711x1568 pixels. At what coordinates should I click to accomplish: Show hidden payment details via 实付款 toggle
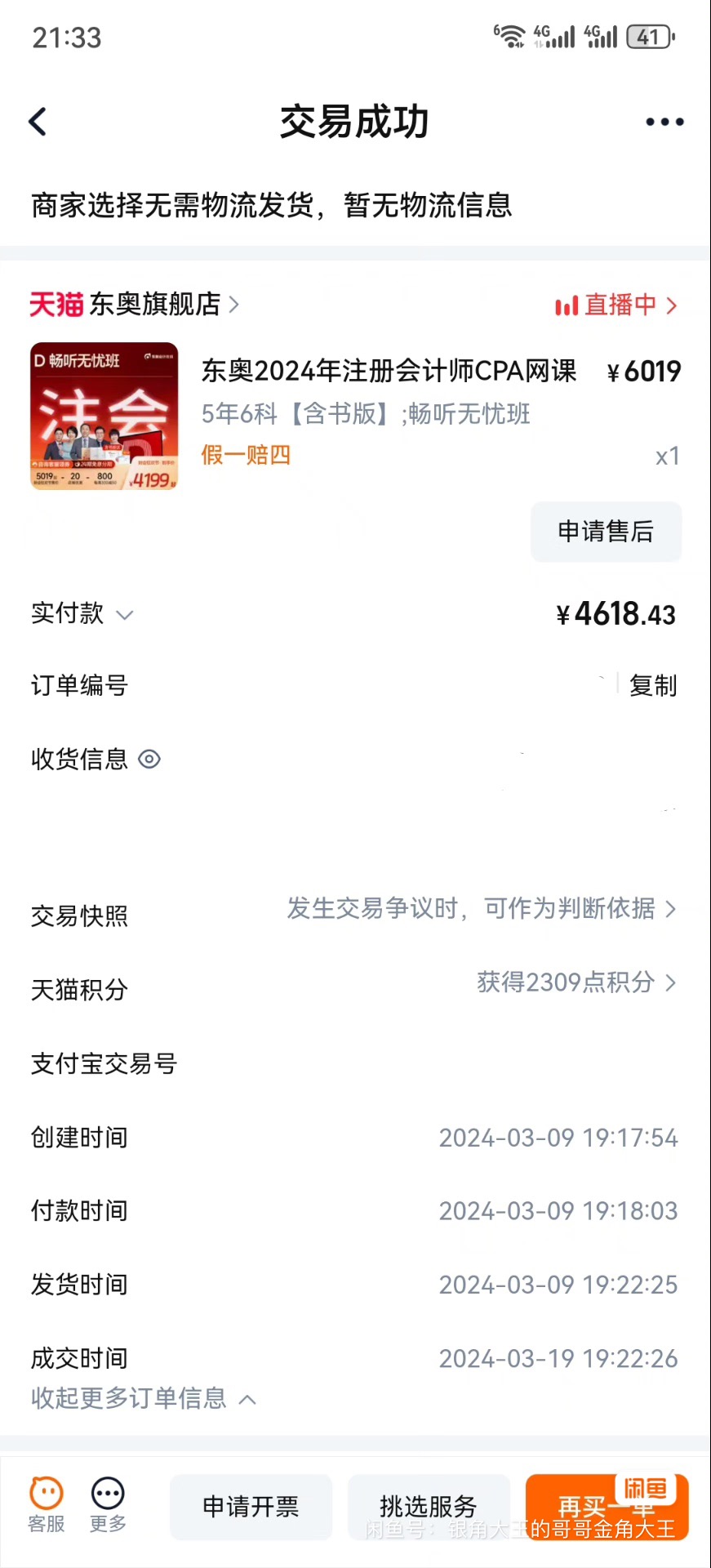(124, 614)
